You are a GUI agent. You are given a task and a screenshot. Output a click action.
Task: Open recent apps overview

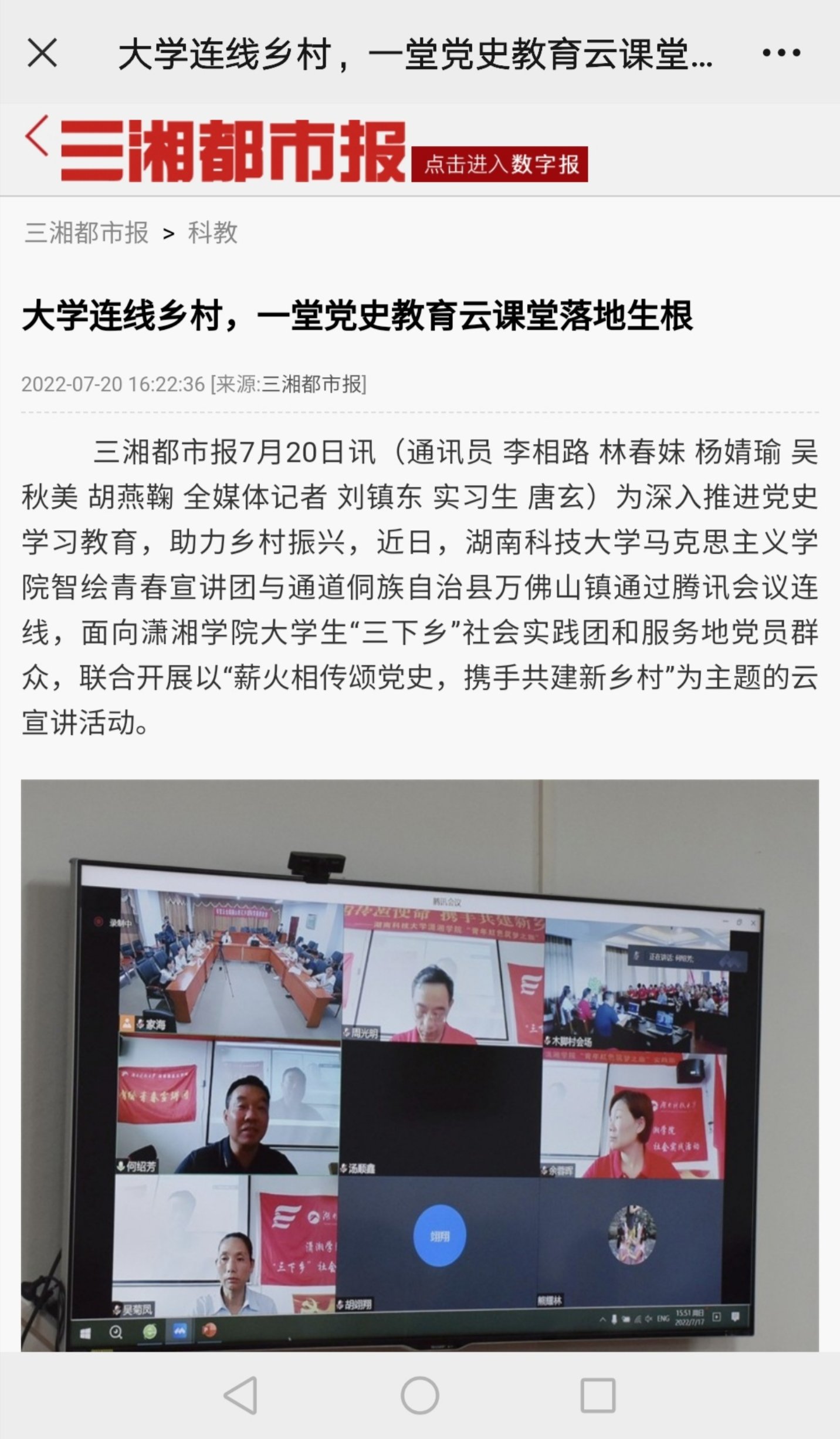598,1395
